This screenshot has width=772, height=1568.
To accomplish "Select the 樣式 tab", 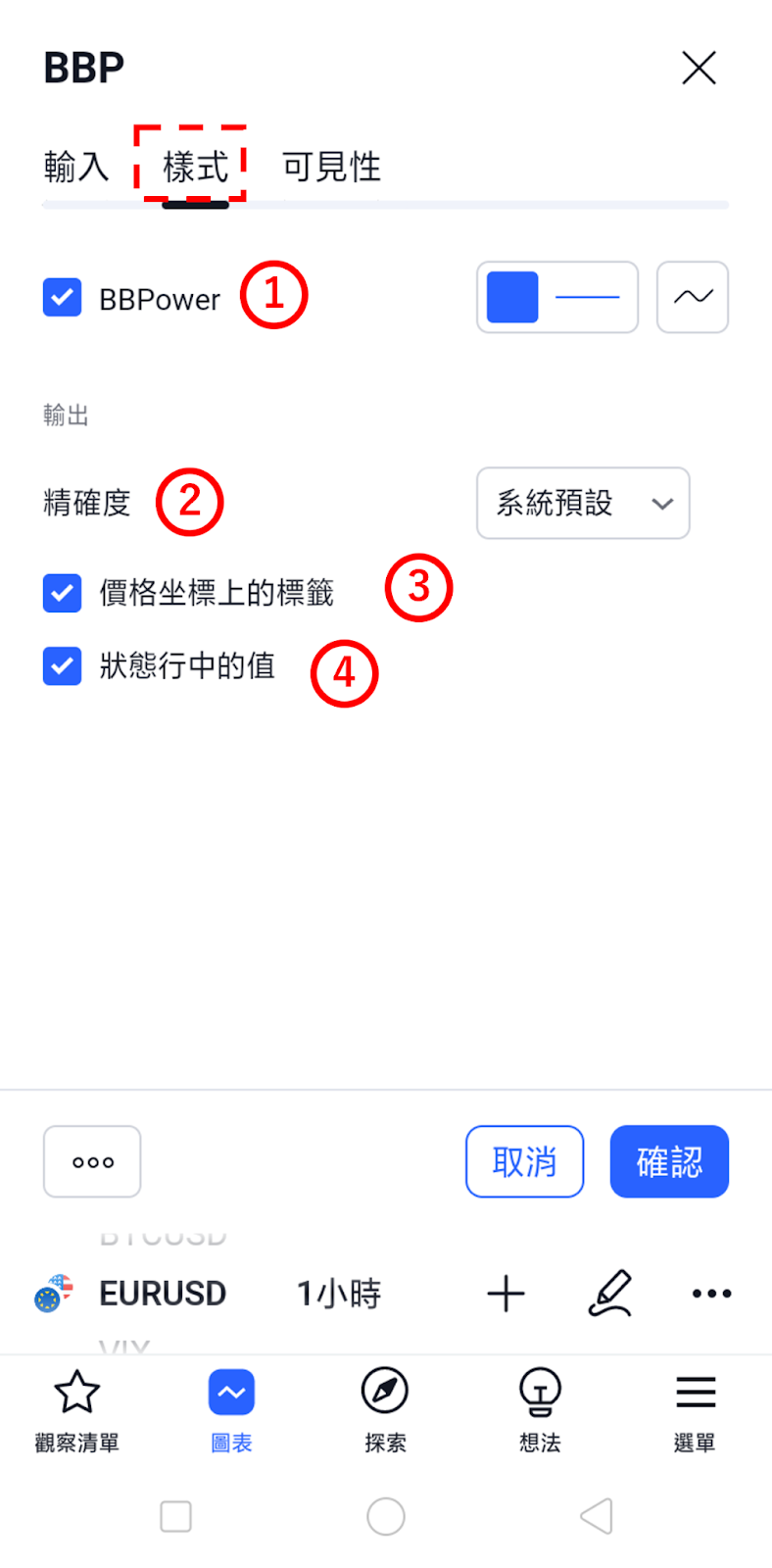I will pyautogui.click(x=195, y=167).
